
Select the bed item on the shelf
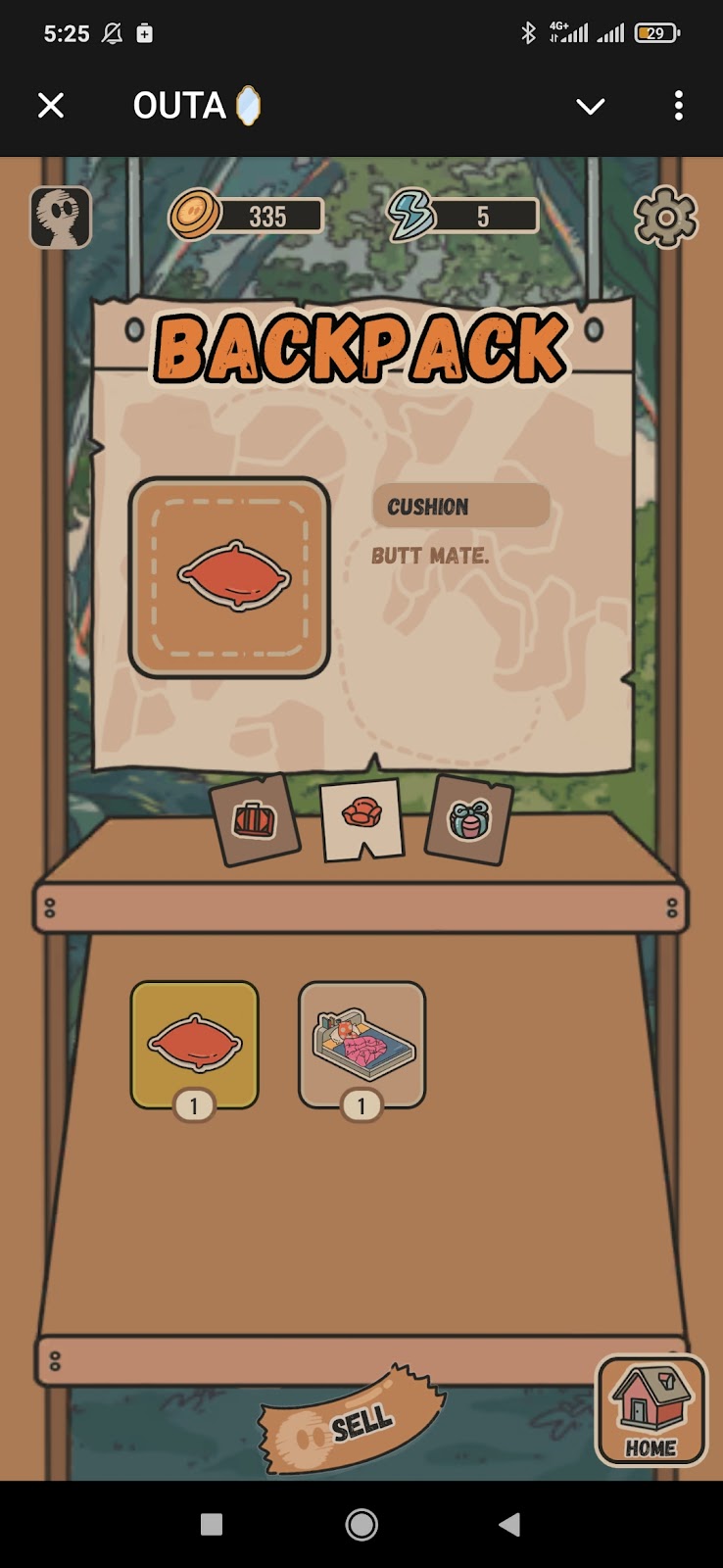pos(361,1044)
